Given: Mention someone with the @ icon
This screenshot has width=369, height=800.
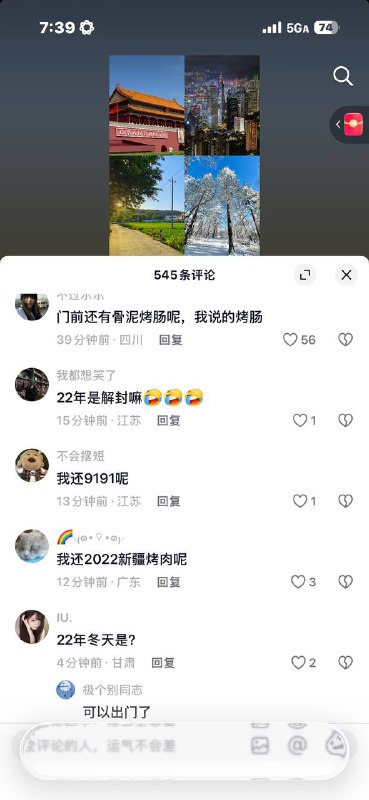Looking at the screenshot, I should [x=298, y=746].
